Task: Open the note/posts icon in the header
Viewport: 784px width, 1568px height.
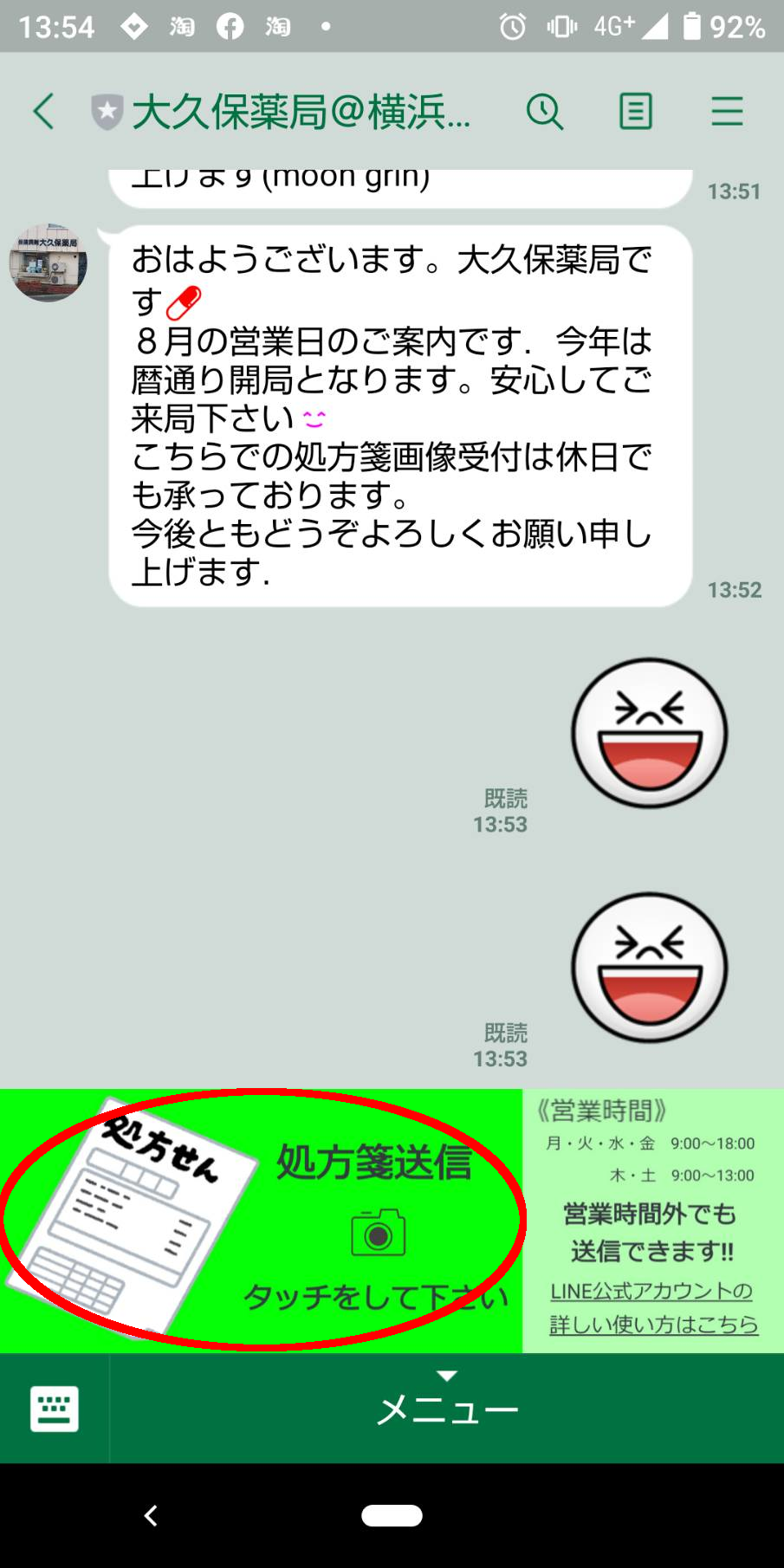Action: point(635,111)
